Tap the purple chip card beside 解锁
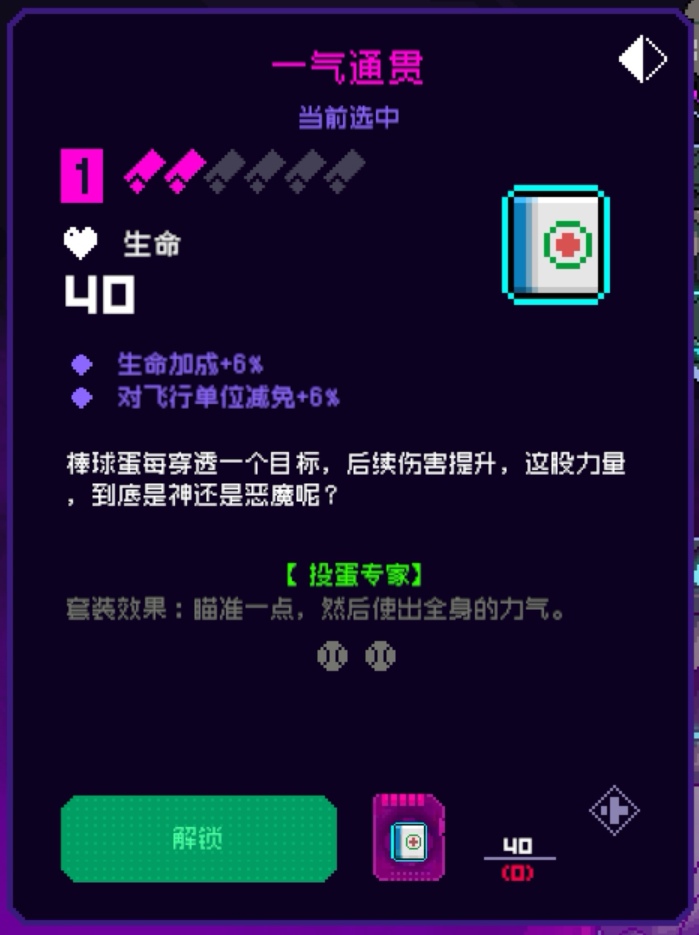The image size is (699, 935). pos(408,838)
